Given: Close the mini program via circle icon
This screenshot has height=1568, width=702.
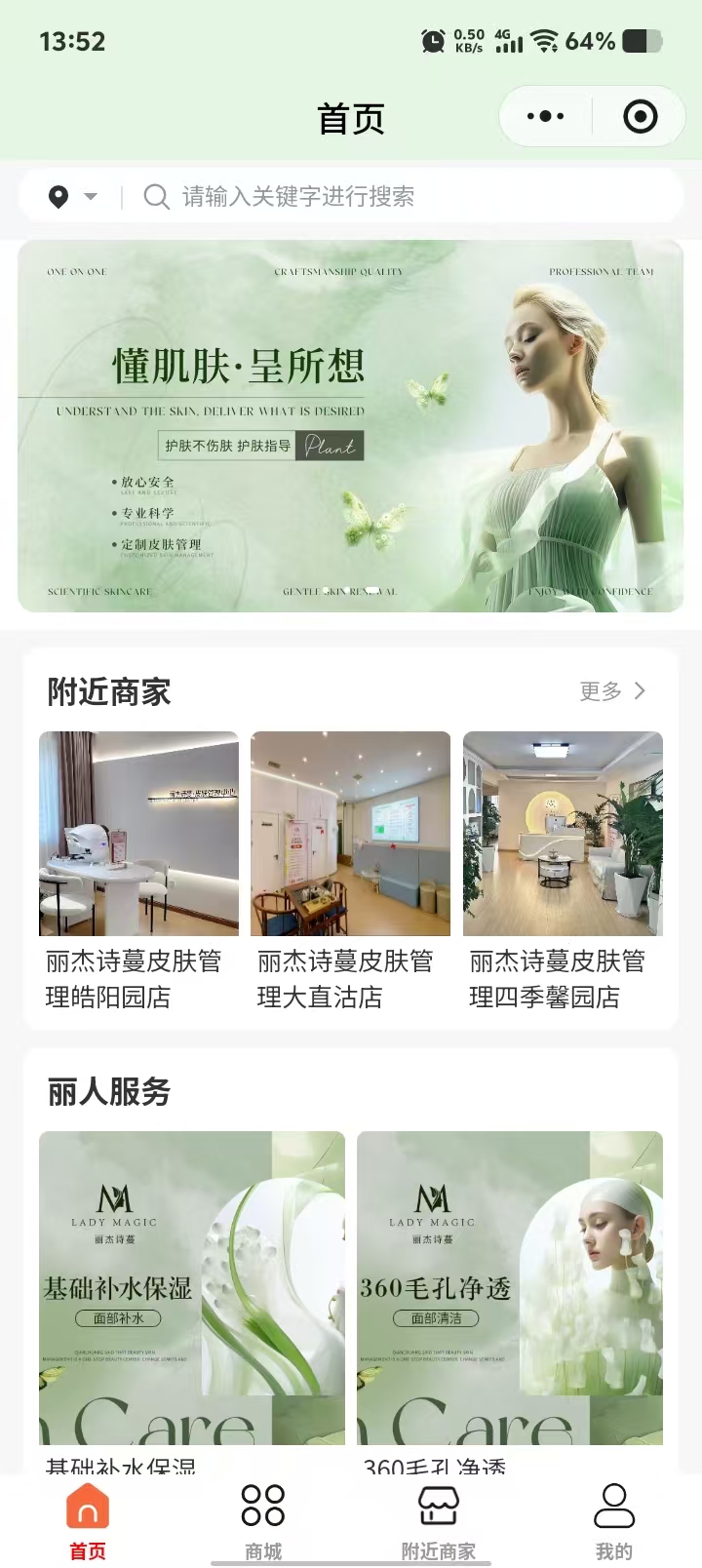Looking at the screenshot, I should coord(640,117).
